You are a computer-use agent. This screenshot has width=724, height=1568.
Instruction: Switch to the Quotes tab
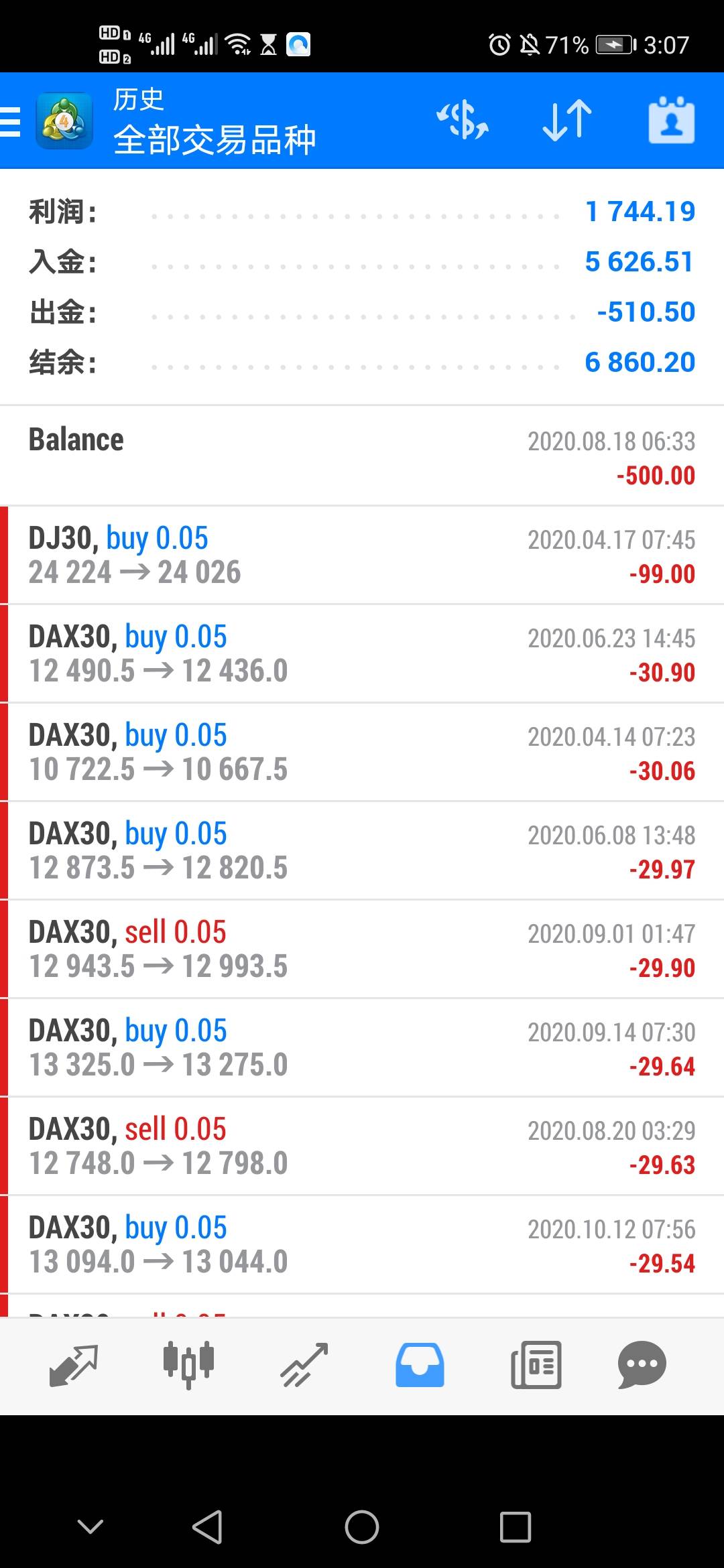[74, 1365]
